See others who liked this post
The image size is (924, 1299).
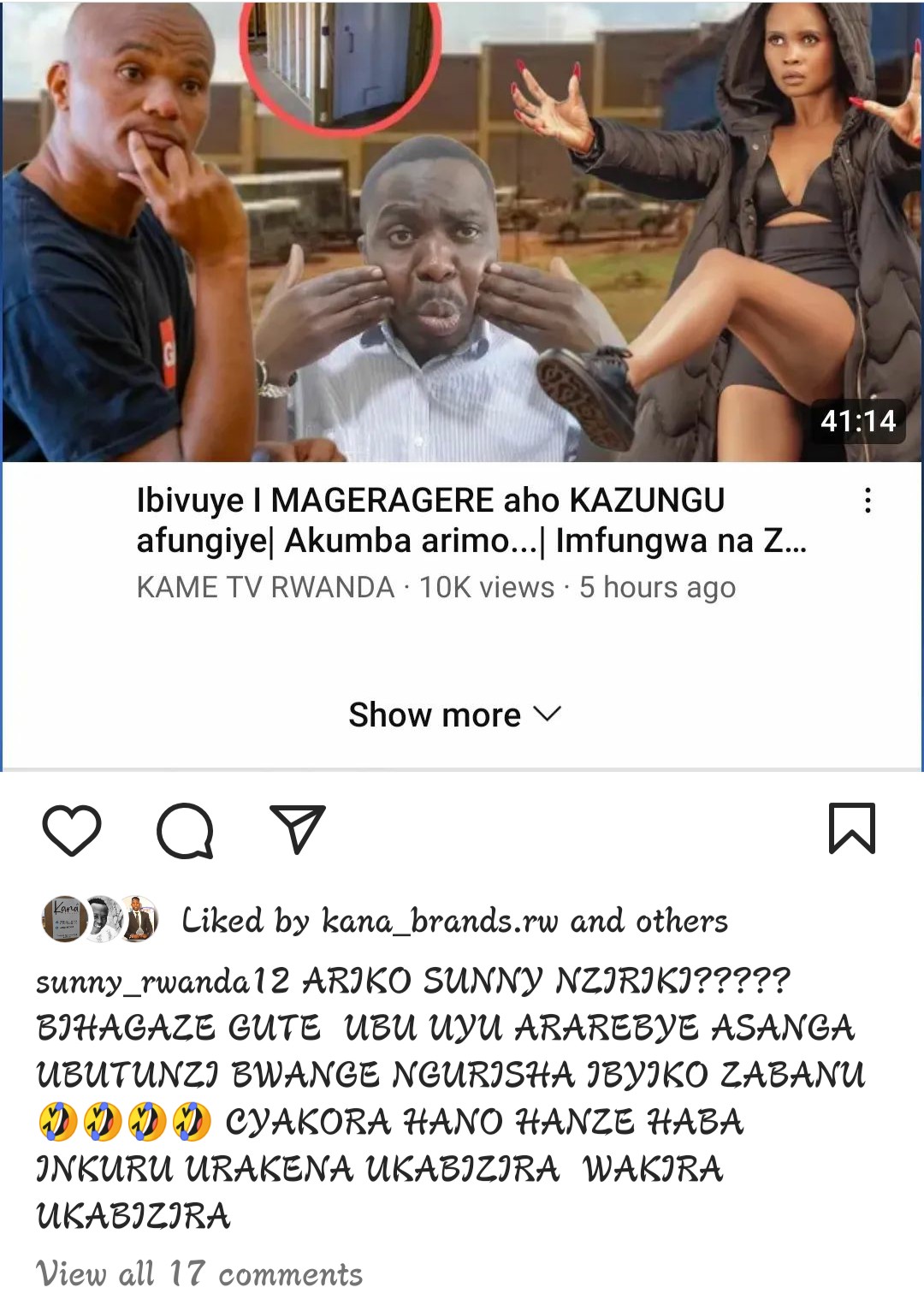pos(681,922)
